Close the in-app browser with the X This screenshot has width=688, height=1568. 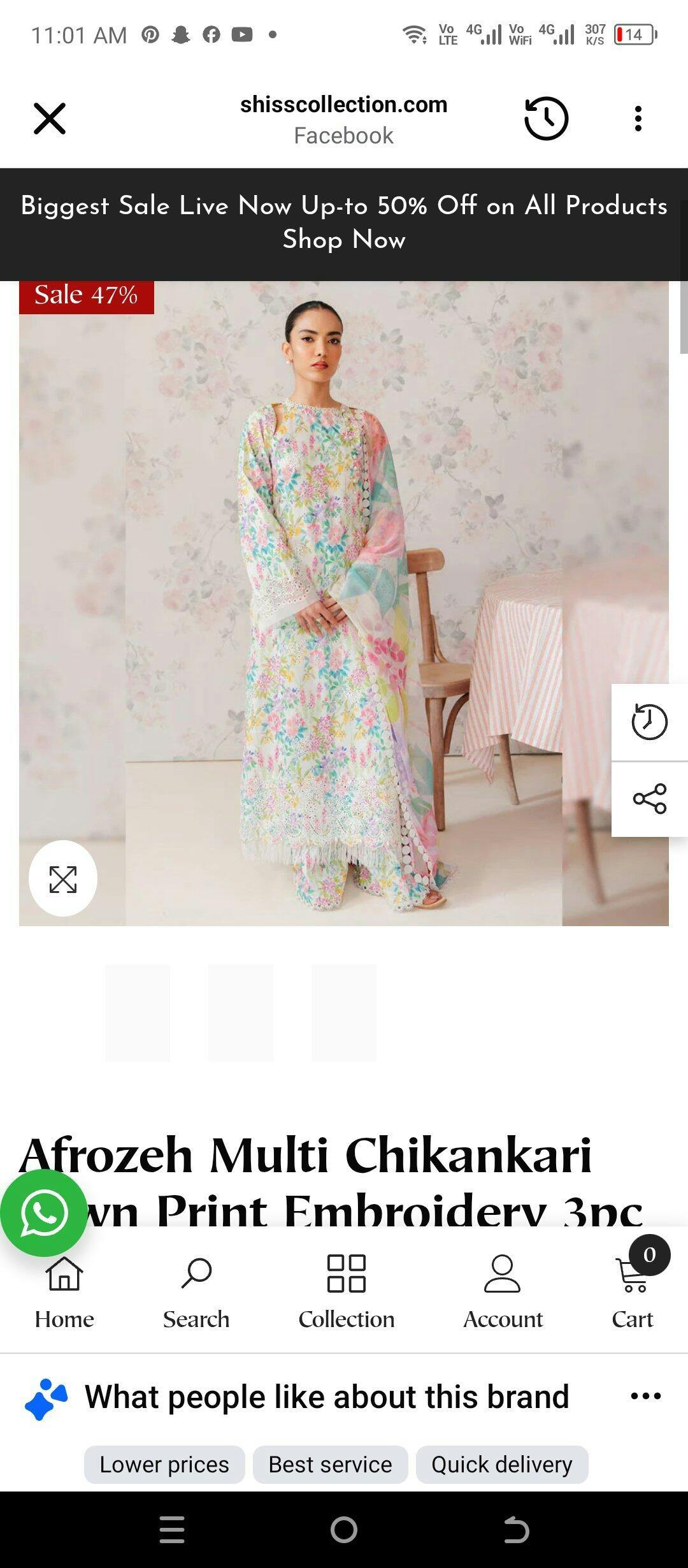50,119
